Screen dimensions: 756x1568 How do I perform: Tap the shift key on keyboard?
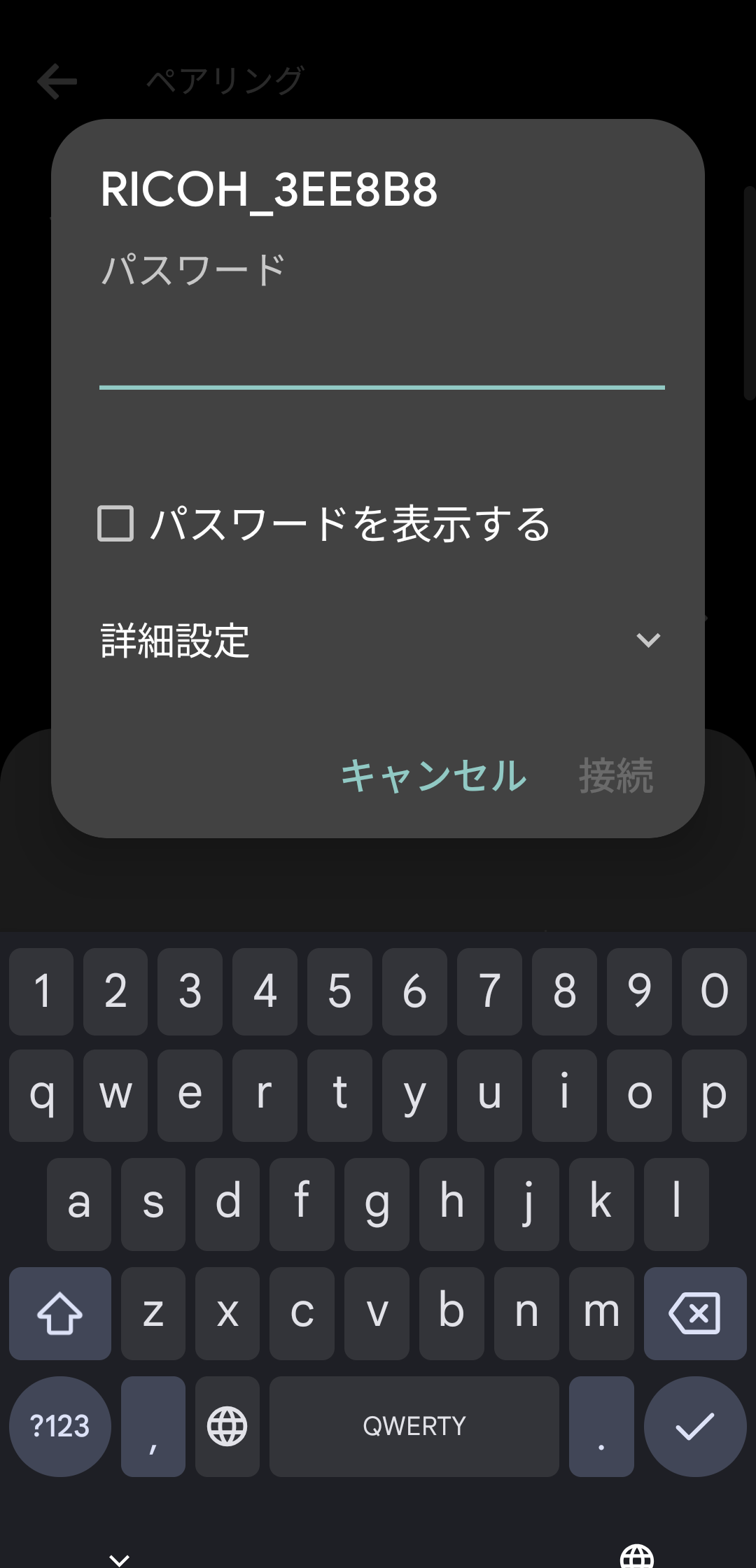60,1313
